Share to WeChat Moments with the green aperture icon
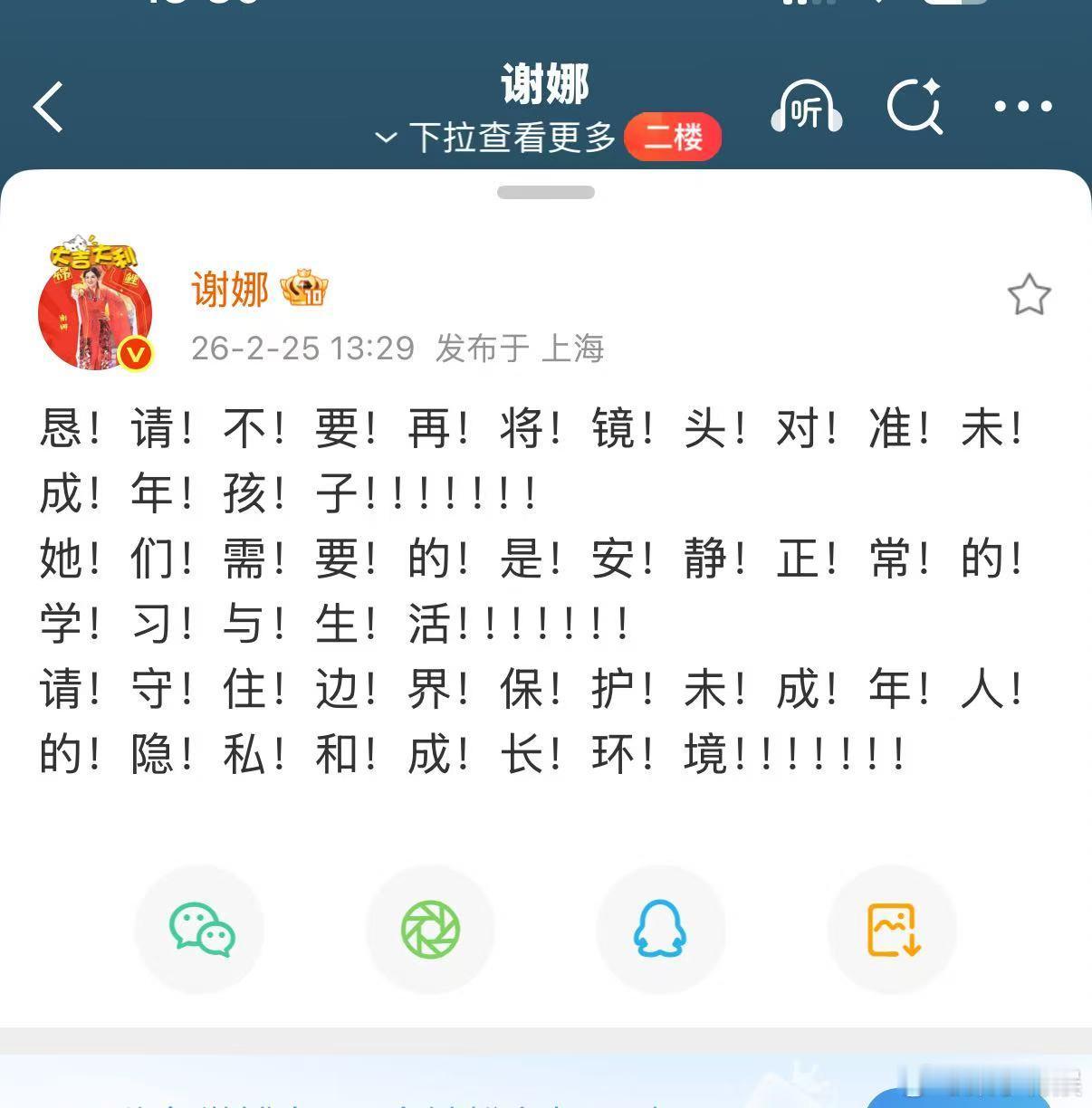 click(x=430, y=928)
